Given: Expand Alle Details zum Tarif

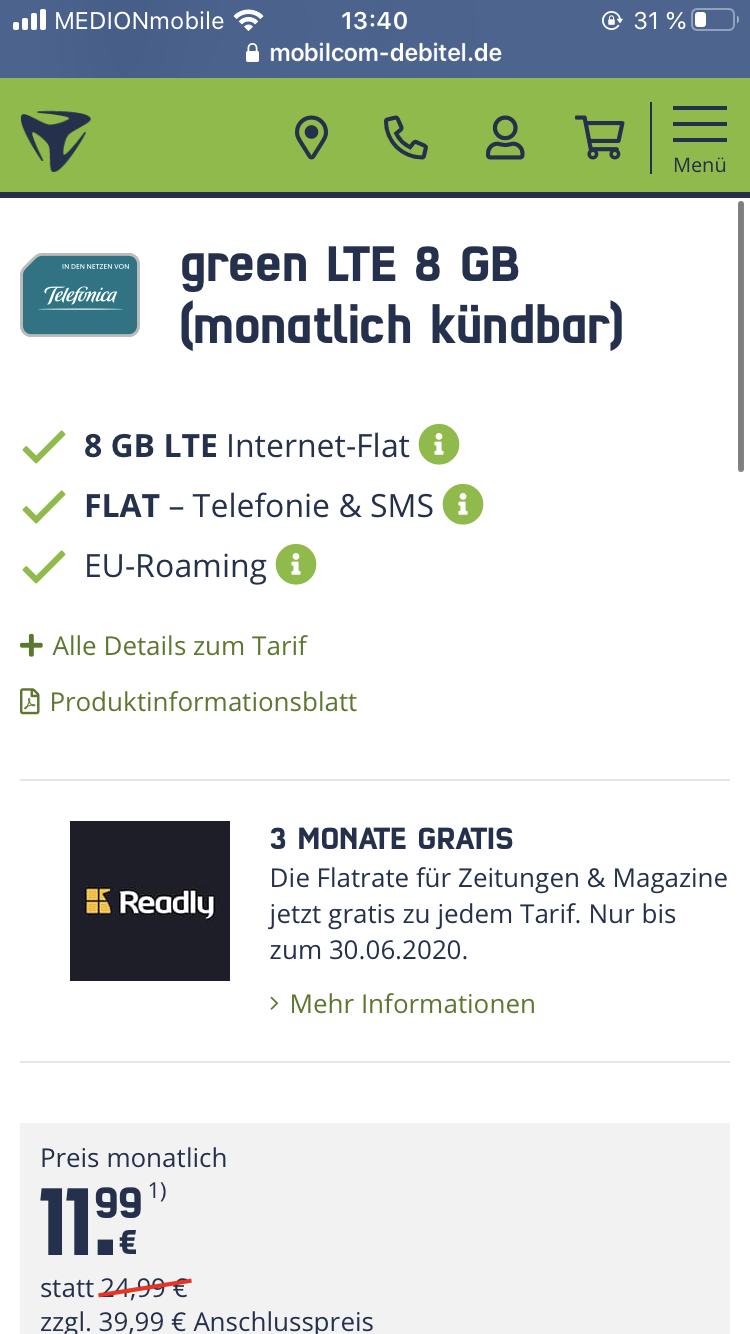Looking at the screenshot, I should tap(163, 646).
